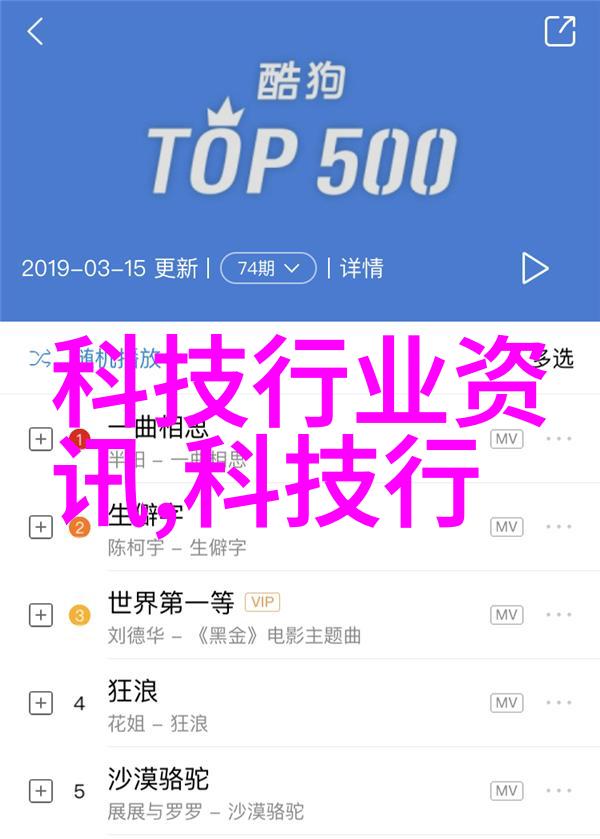Open the 74期 issue dropdown
The width and height of the screenshot is (600, 839).
click(268, 268)
